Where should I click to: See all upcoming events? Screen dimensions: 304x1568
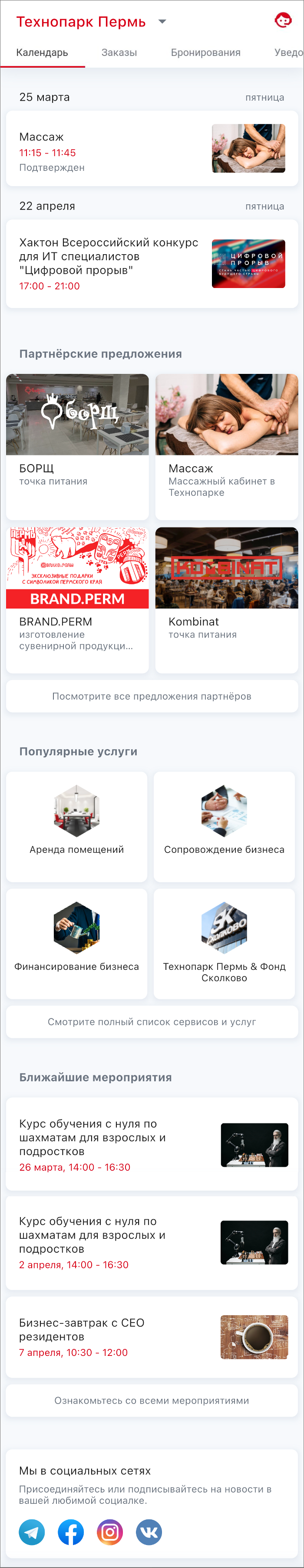tap(152, 1400)
